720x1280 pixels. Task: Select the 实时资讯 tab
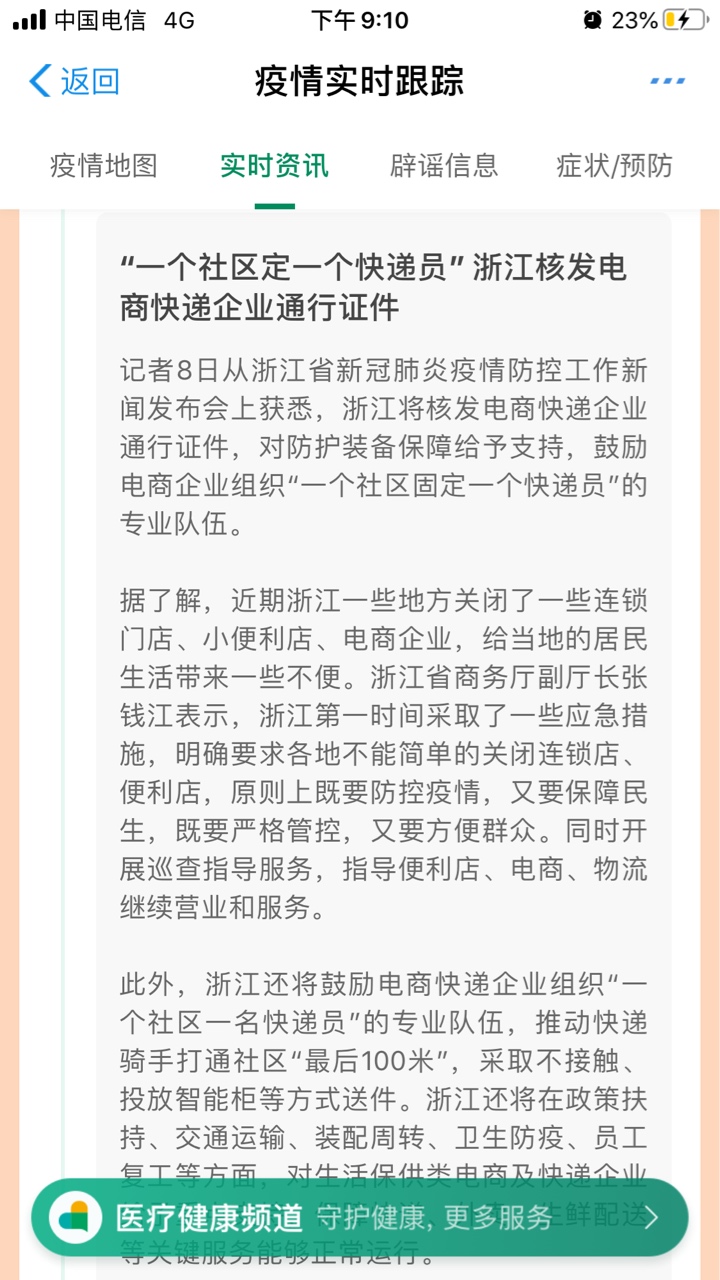(x=274, y=165)
